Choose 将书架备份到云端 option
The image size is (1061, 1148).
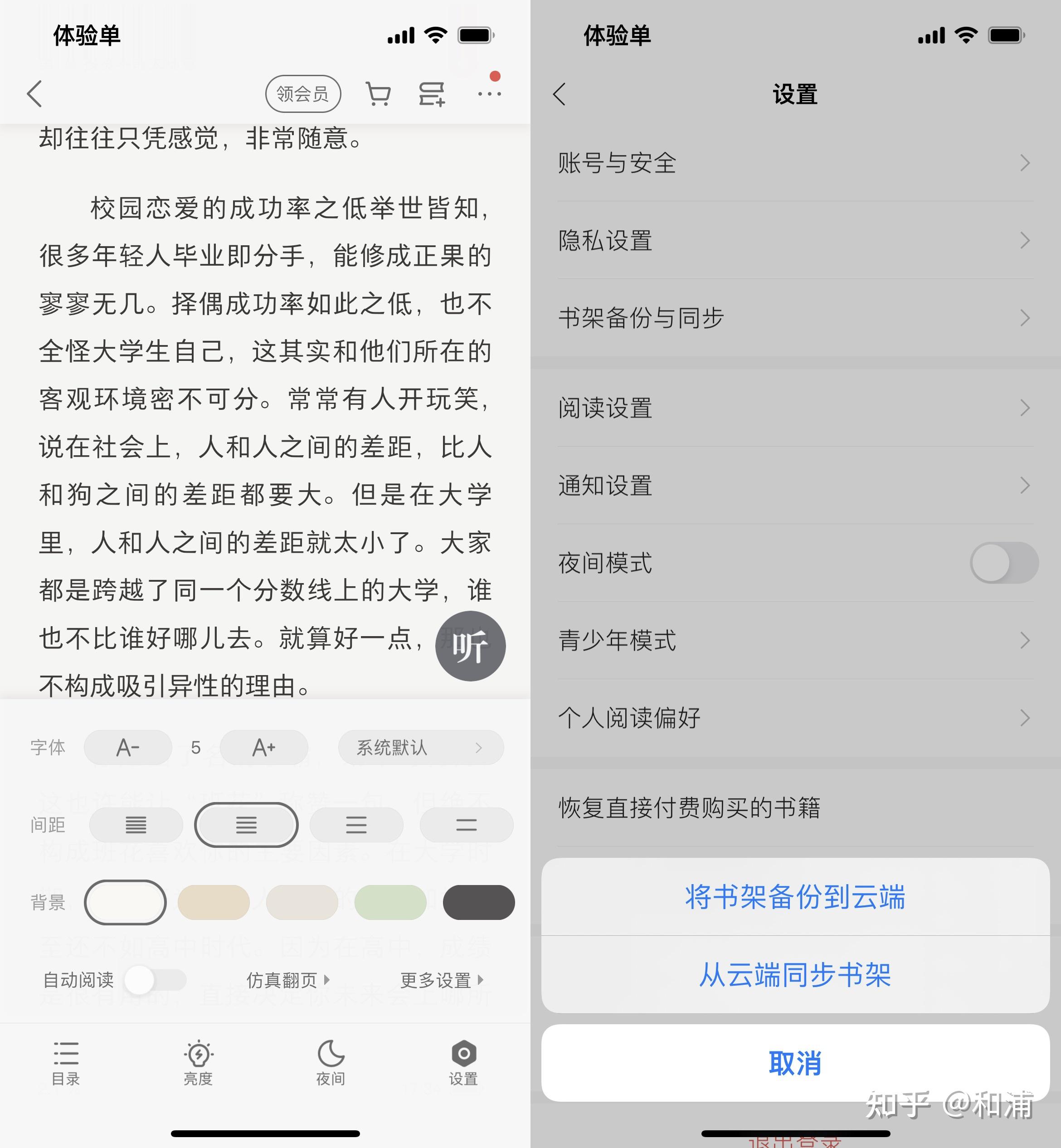coord(795,896)
